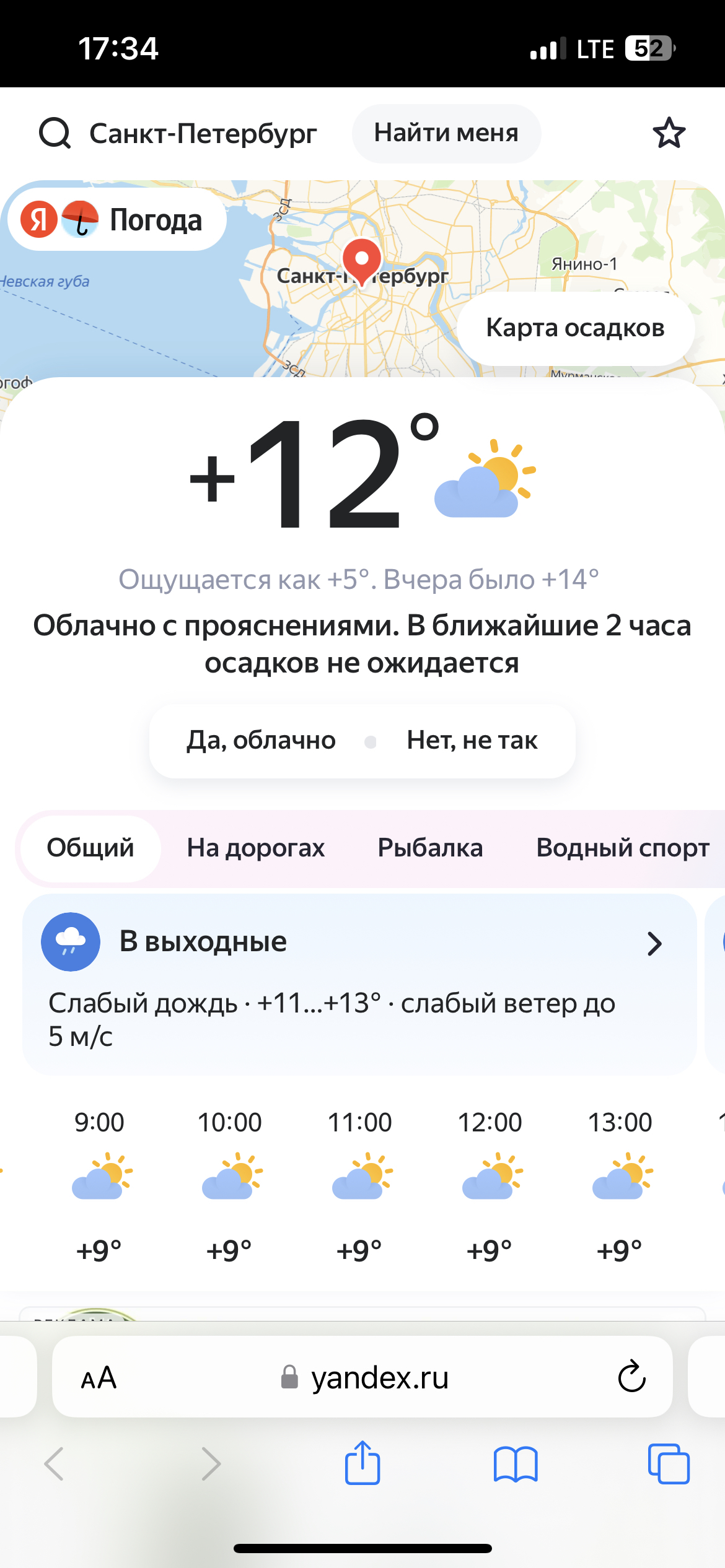Tap the yandex.ru address bar
Screen dimensions: 725x1568
[362, 1377]
